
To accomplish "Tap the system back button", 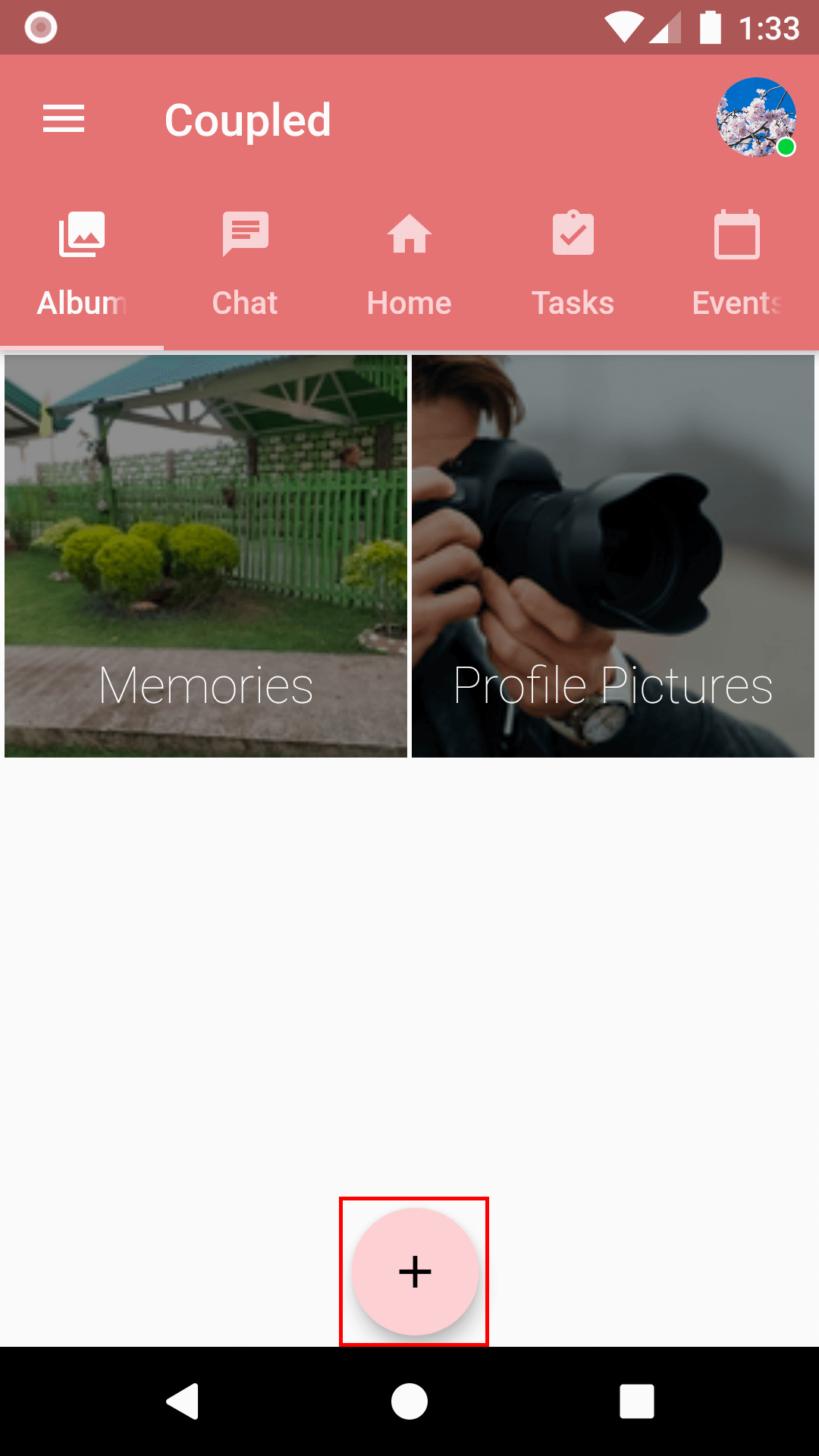I will point(183,1401).
